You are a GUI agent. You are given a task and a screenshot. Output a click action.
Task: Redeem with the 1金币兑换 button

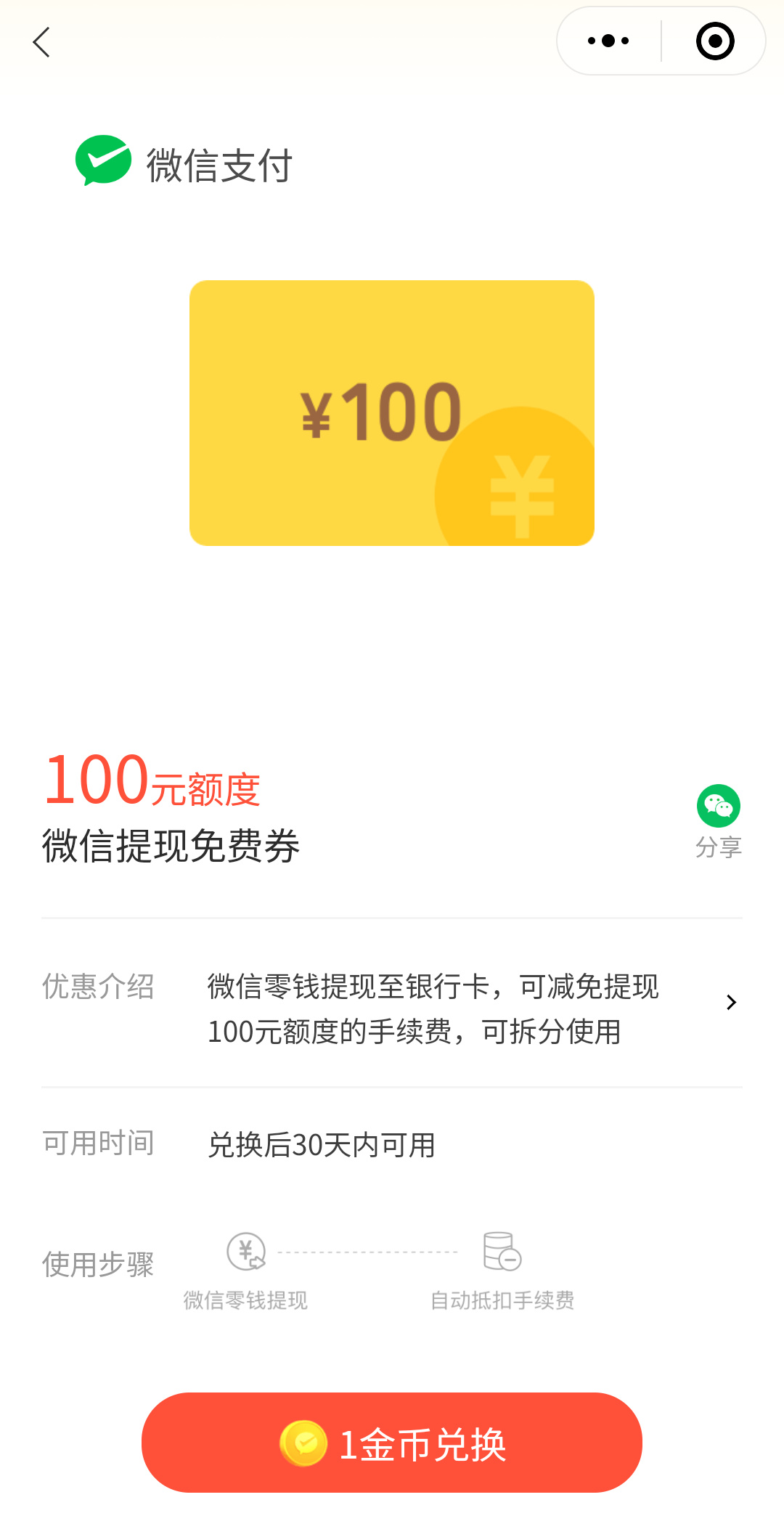[x=392, y=1443]
